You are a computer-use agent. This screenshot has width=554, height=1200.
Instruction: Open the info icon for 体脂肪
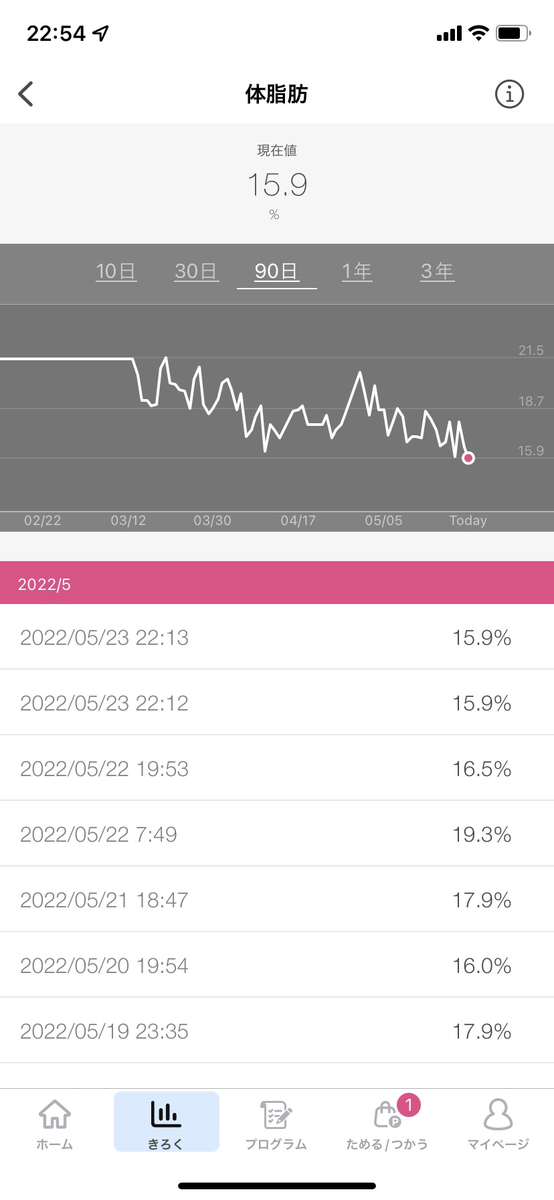(510, 94)
